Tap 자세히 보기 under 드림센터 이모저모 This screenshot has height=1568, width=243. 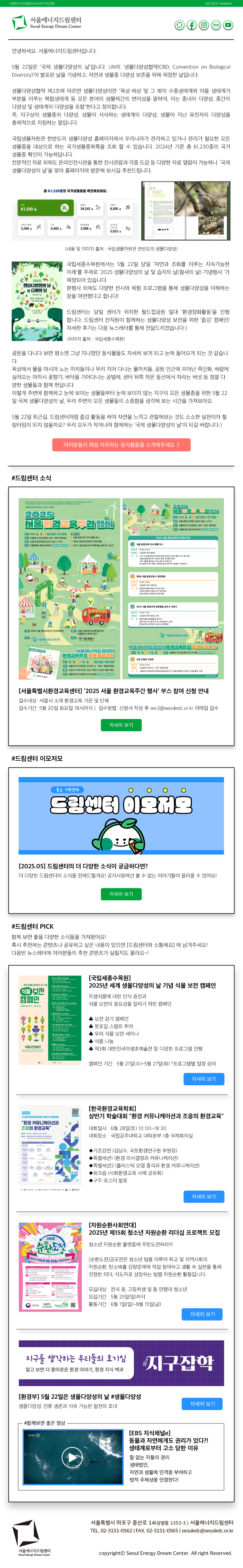[x=121, y=893]
